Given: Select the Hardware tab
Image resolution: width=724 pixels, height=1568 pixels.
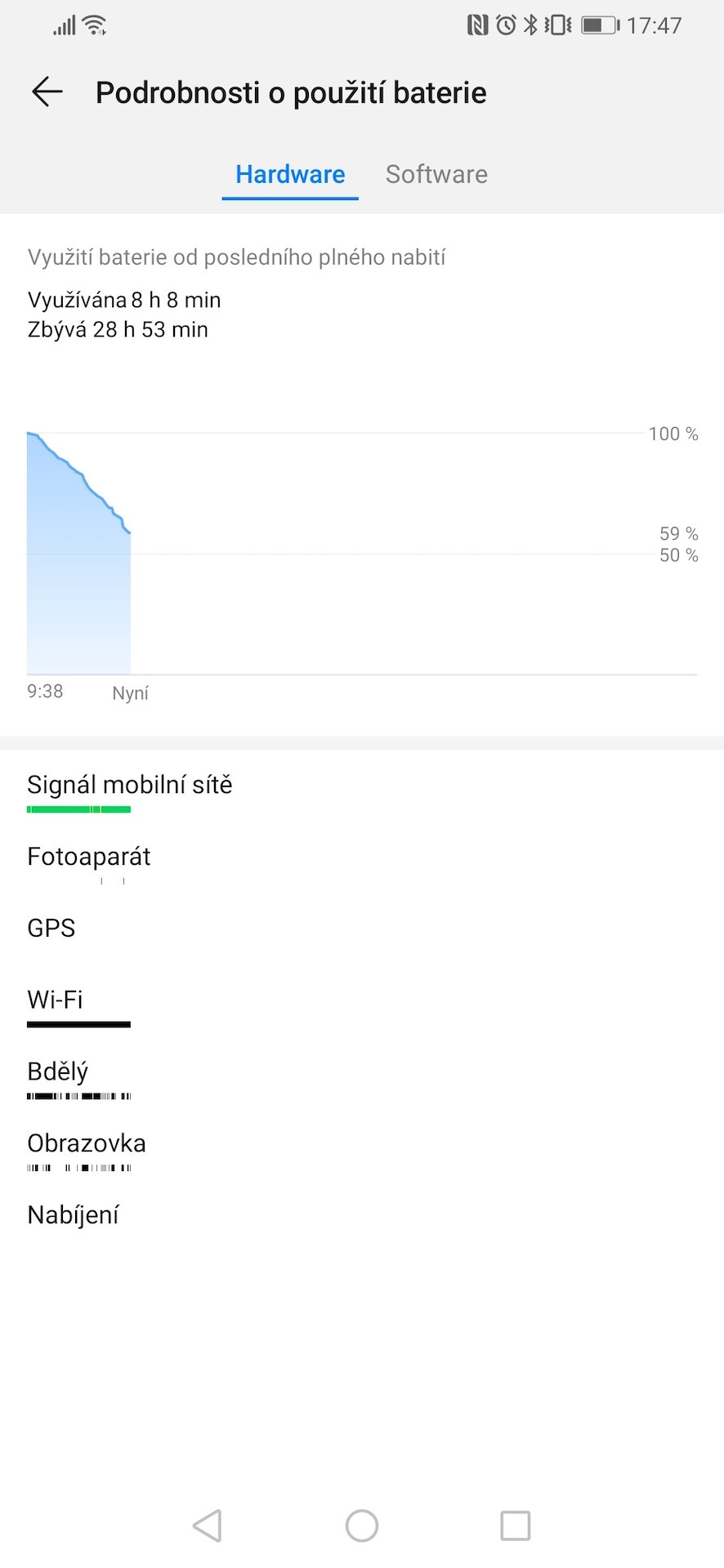Looking at the screenshot, I should [290, 174].
